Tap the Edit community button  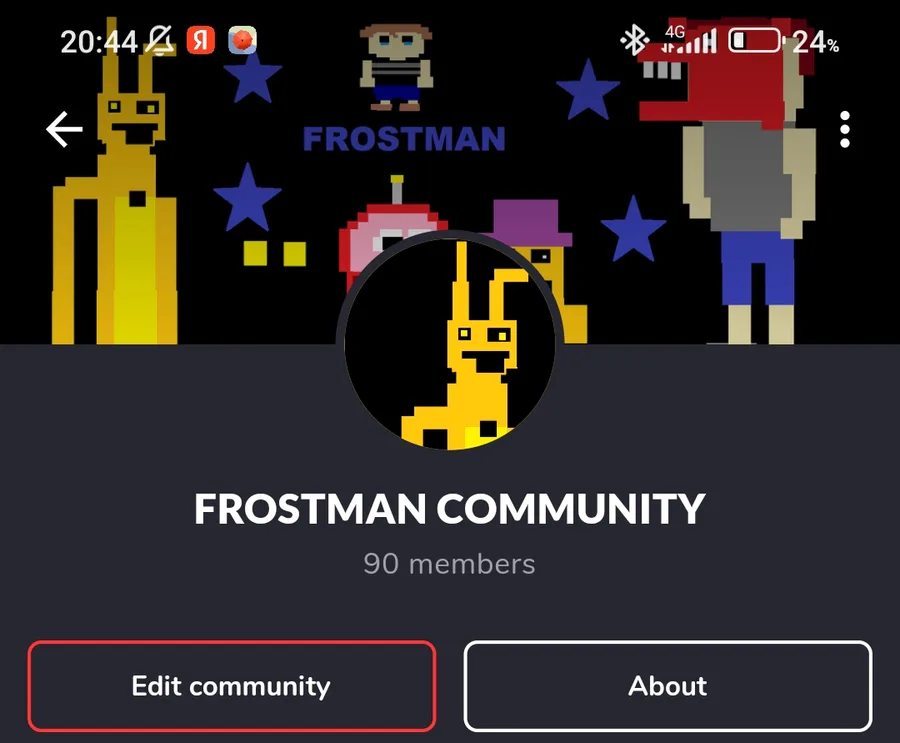coord(231,686)
